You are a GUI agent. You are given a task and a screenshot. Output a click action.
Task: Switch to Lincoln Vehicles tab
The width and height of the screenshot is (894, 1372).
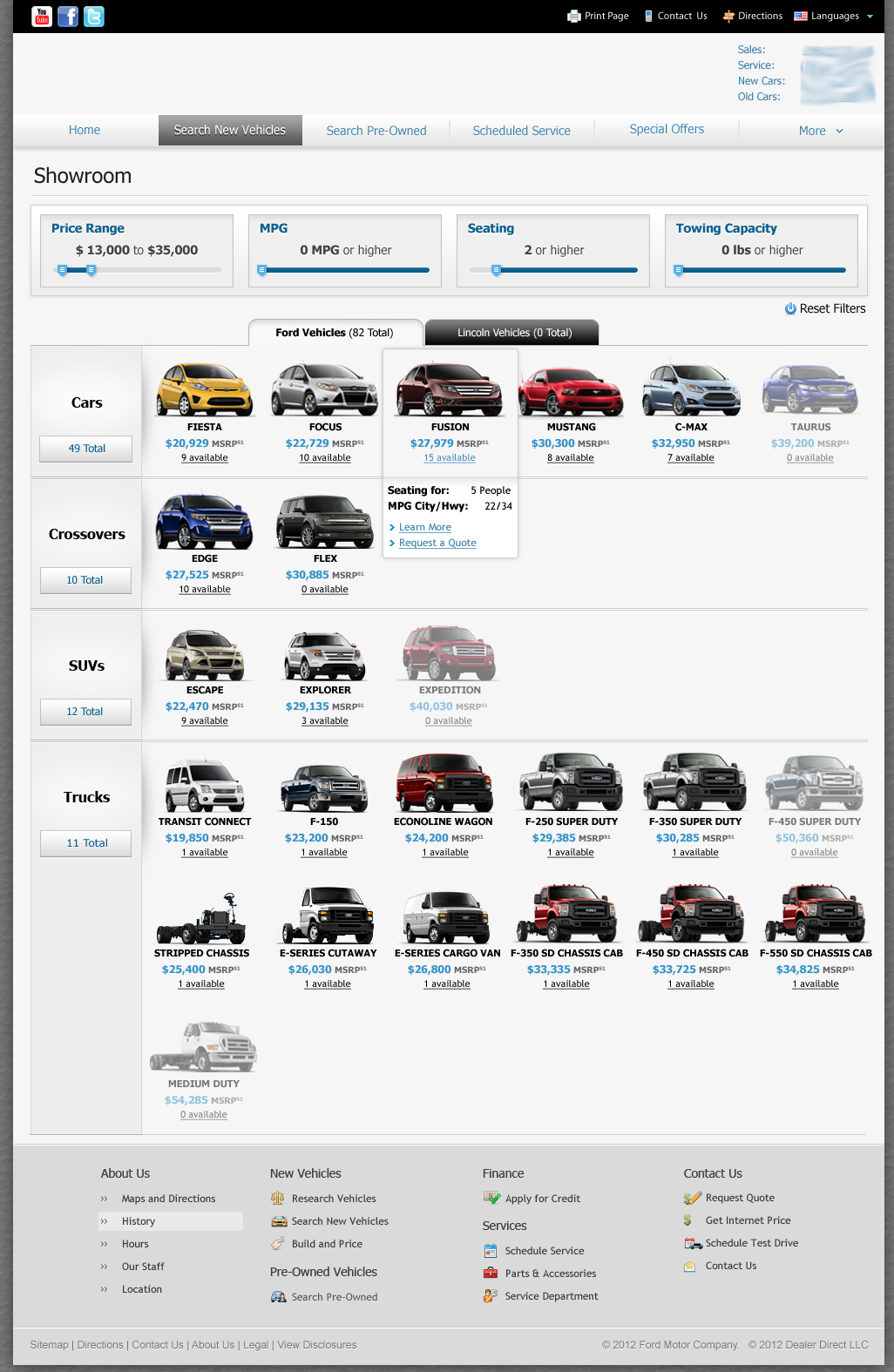click(x=514, y=333)
